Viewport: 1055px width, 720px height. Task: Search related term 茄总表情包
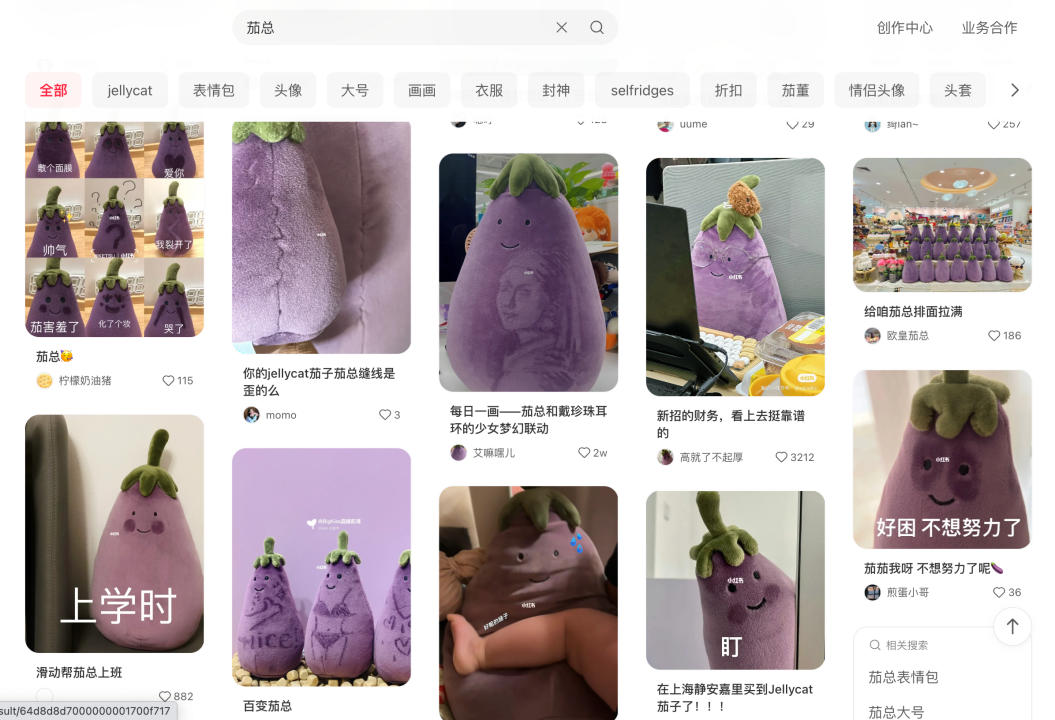click(903, 677)
